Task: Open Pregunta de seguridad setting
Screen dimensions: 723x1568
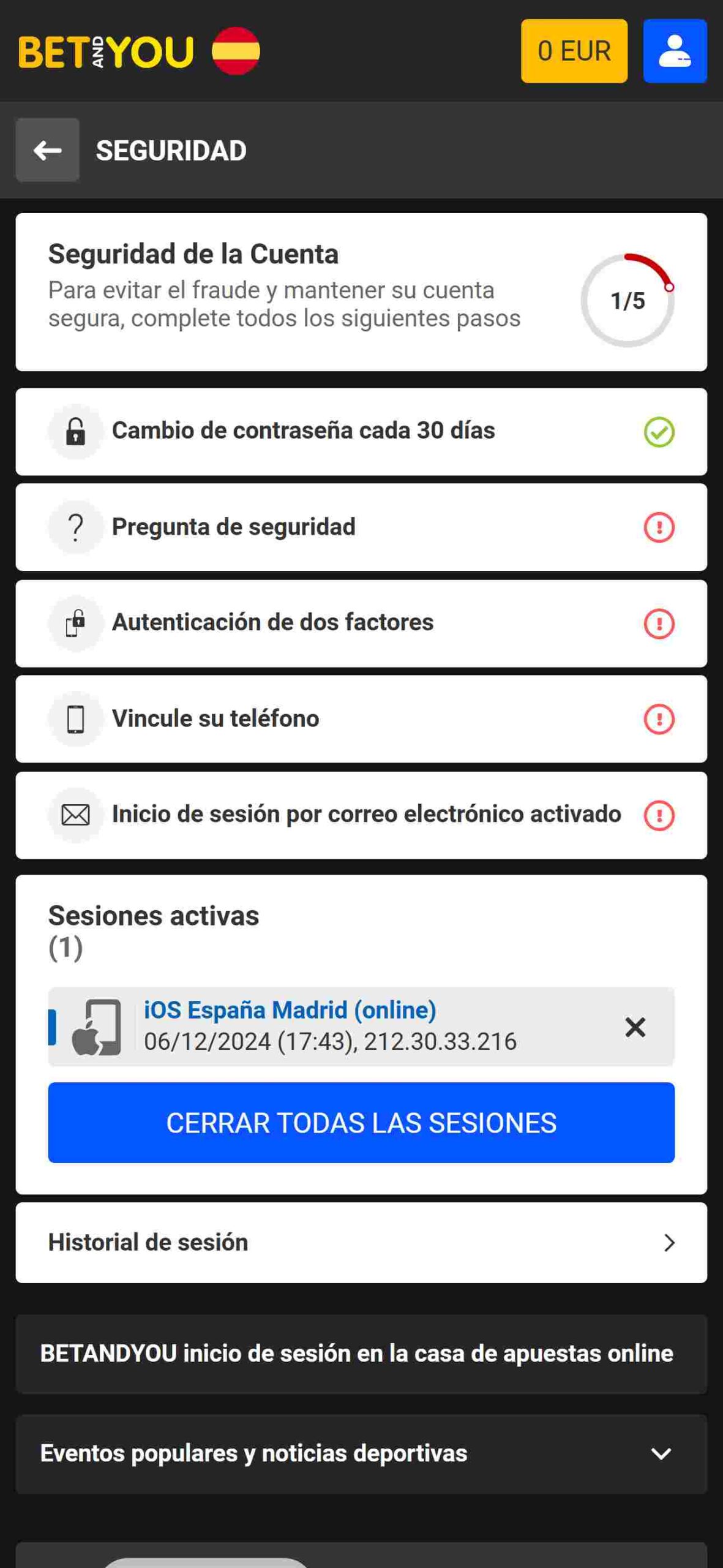Action: (x=361, y=527)
